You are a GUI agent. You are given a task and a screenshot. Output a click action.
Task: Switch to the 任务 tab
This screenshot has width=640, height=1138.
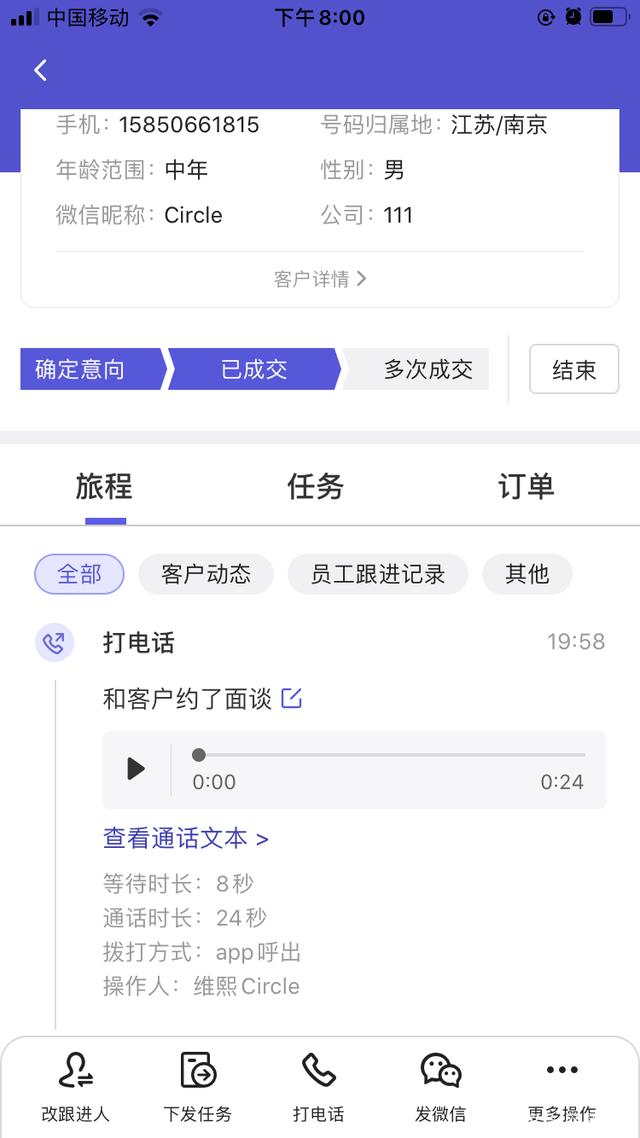pyautogui.click(x=315, y=487)
